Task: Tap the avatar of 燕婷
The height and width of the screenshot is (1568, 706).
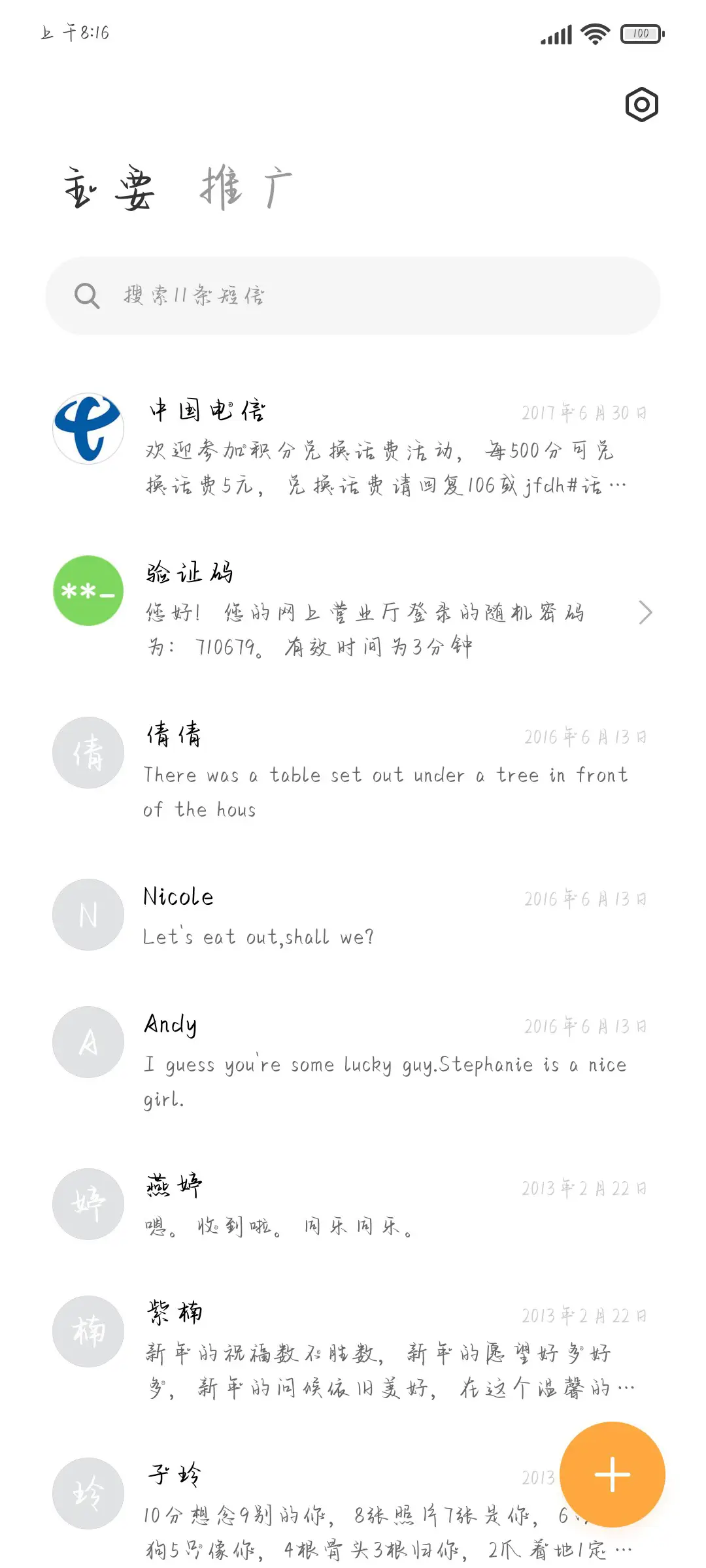Action: [x=87, y=1204]
